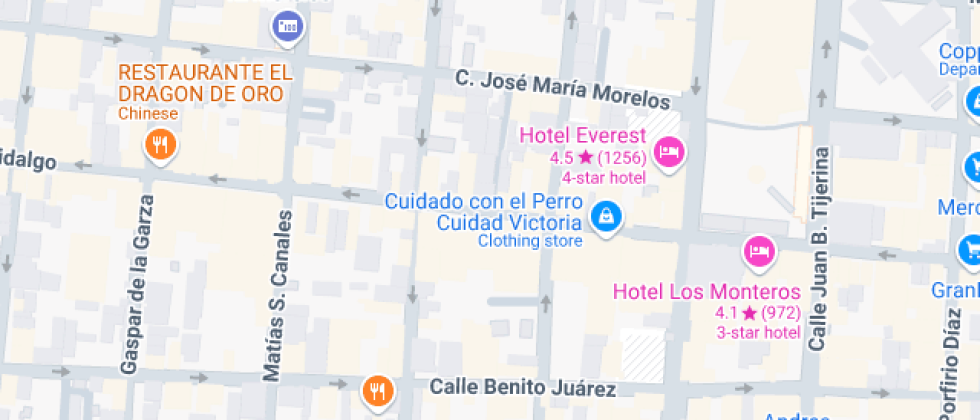Open Restaurante El Dragon de Oro pin

tap(159, 146)
